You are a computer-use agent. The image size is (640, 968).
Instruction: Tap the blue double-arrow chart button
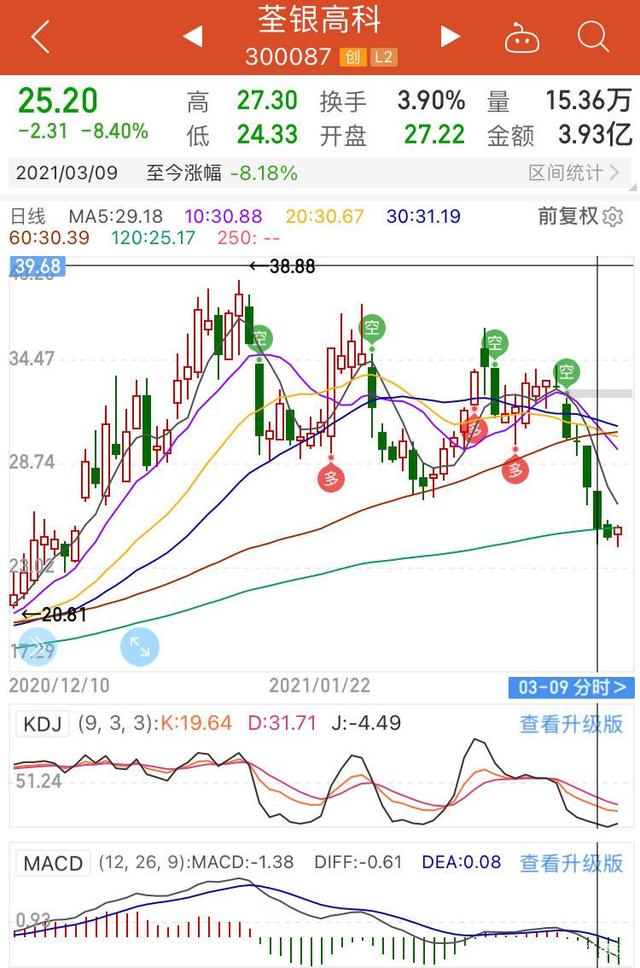point(37,647)
